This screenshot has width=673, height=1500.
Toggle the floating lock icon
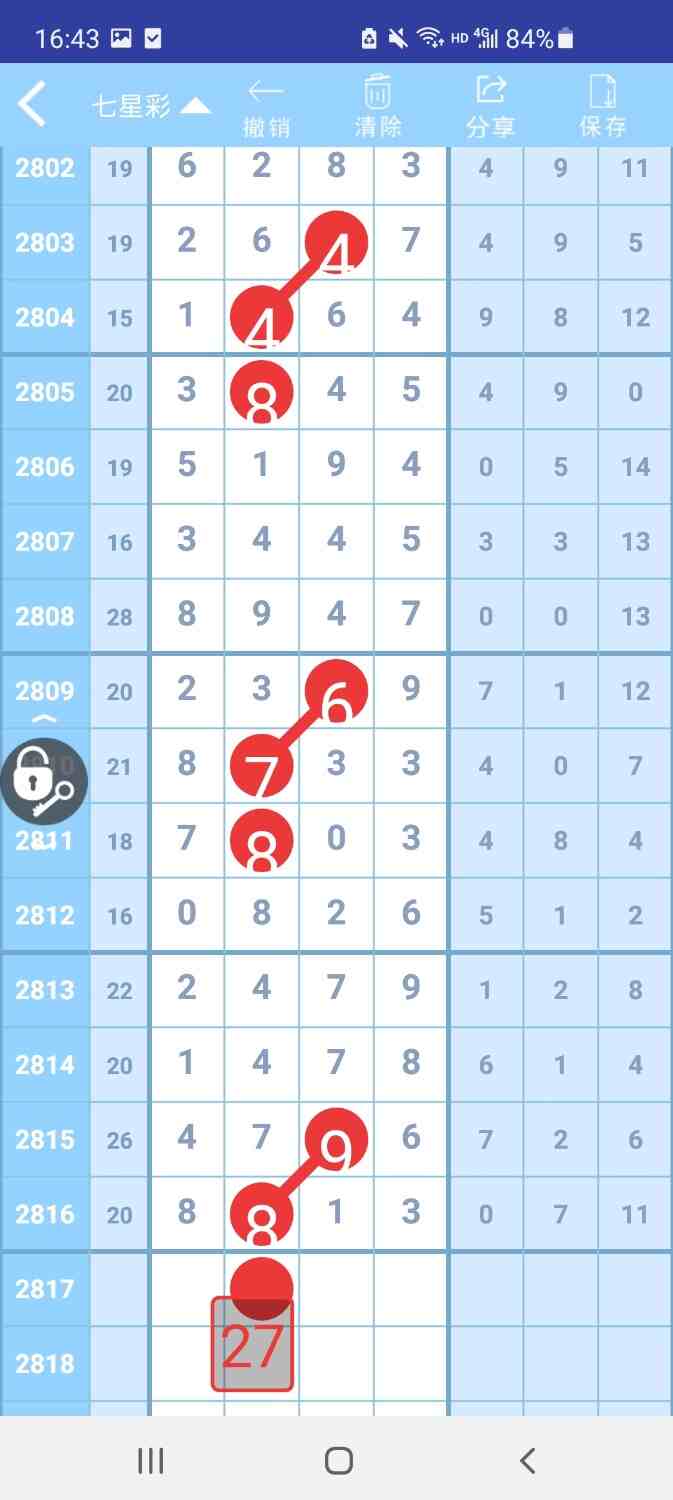43,780
